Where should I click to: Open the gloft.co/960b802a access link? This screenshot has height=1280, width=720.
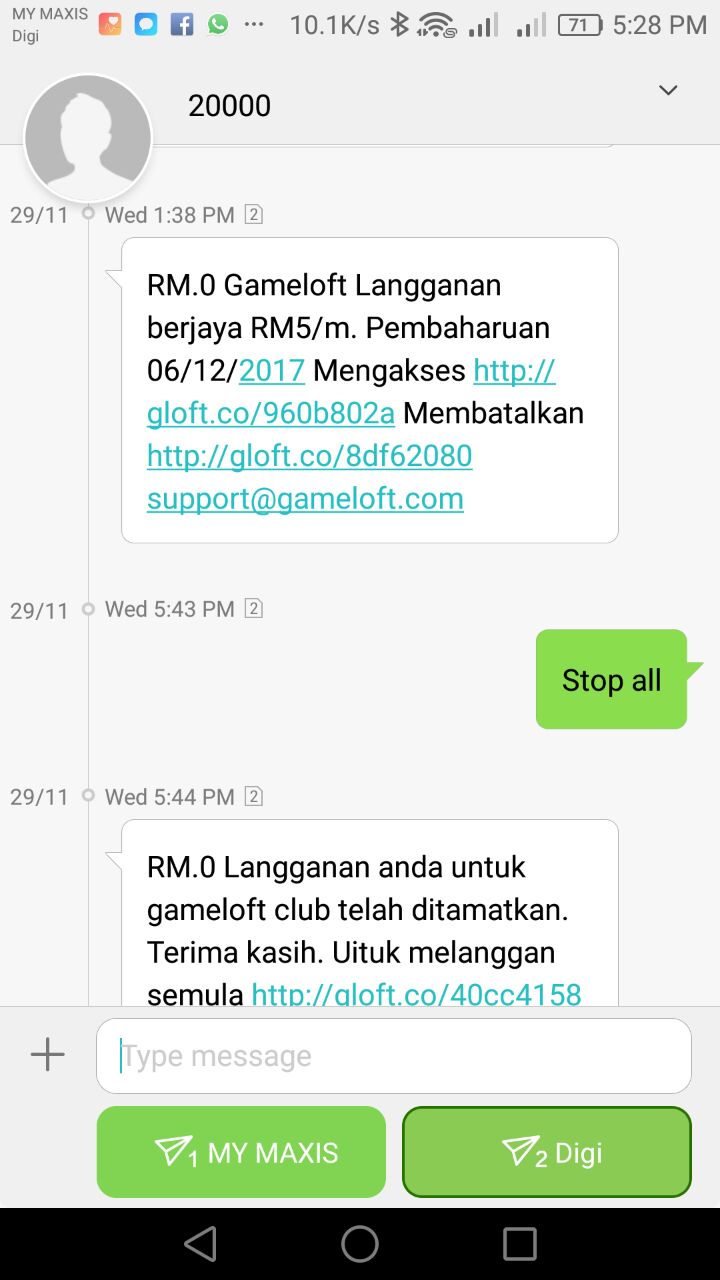point(270,413)
